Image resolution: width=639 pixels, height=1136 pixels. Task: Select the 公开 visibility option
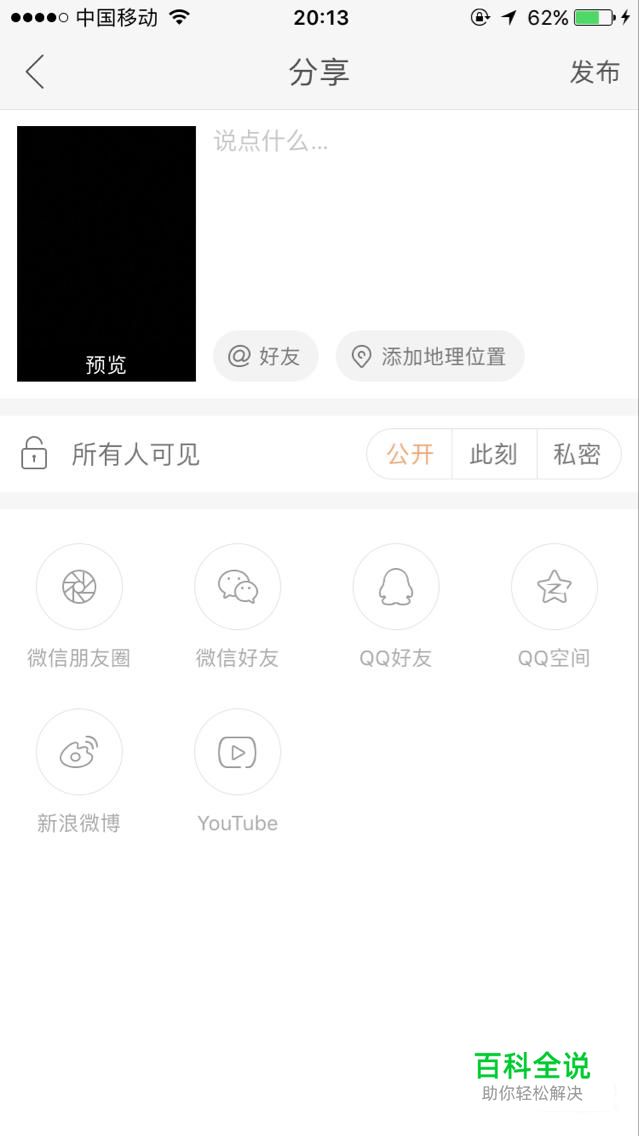[409, 454]
